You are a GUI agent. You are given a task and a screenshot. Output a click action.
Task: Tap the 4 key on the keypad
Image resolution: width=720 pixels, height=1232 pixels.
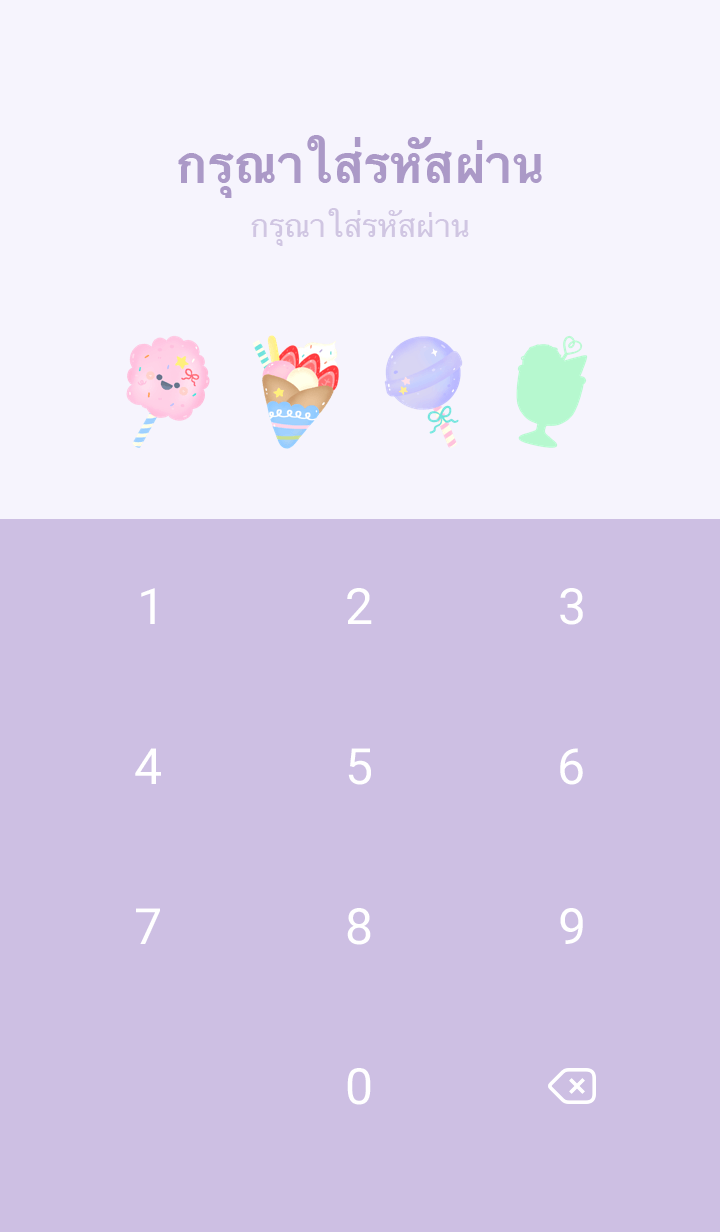[148, 767]
